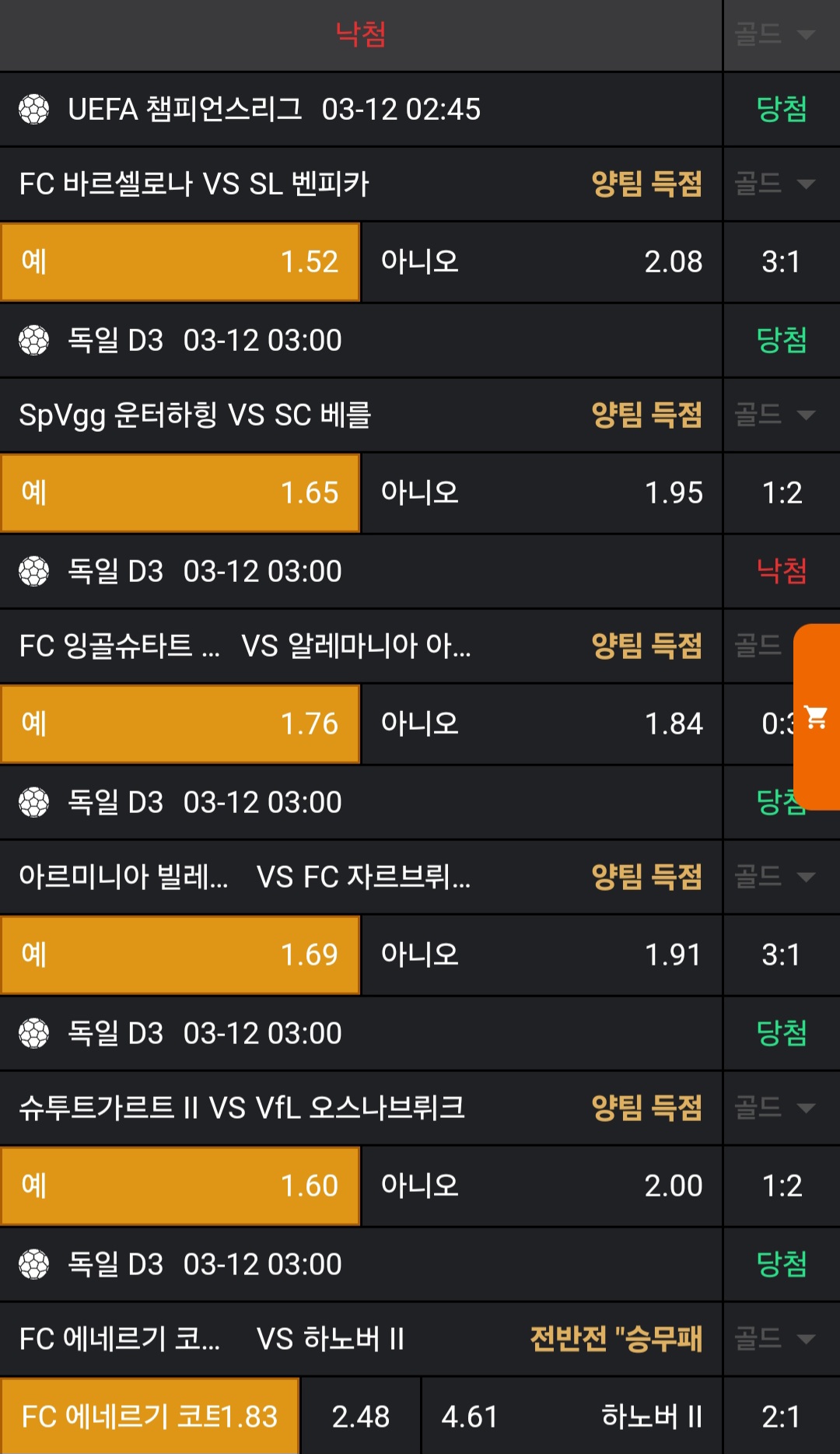
Task: Pick the draw option at 2.48
Action: point(361,1417)
